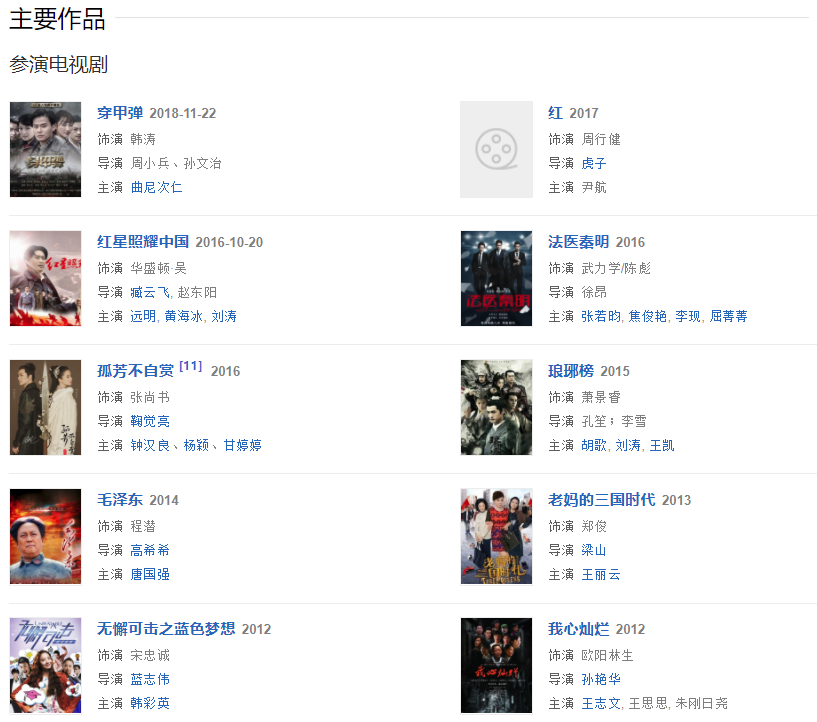Image resolution: width=817 pixels, height=722 pixels.
Task: Open 无懈可击之蓝色梦想 title link
Action: click(166, 629)
